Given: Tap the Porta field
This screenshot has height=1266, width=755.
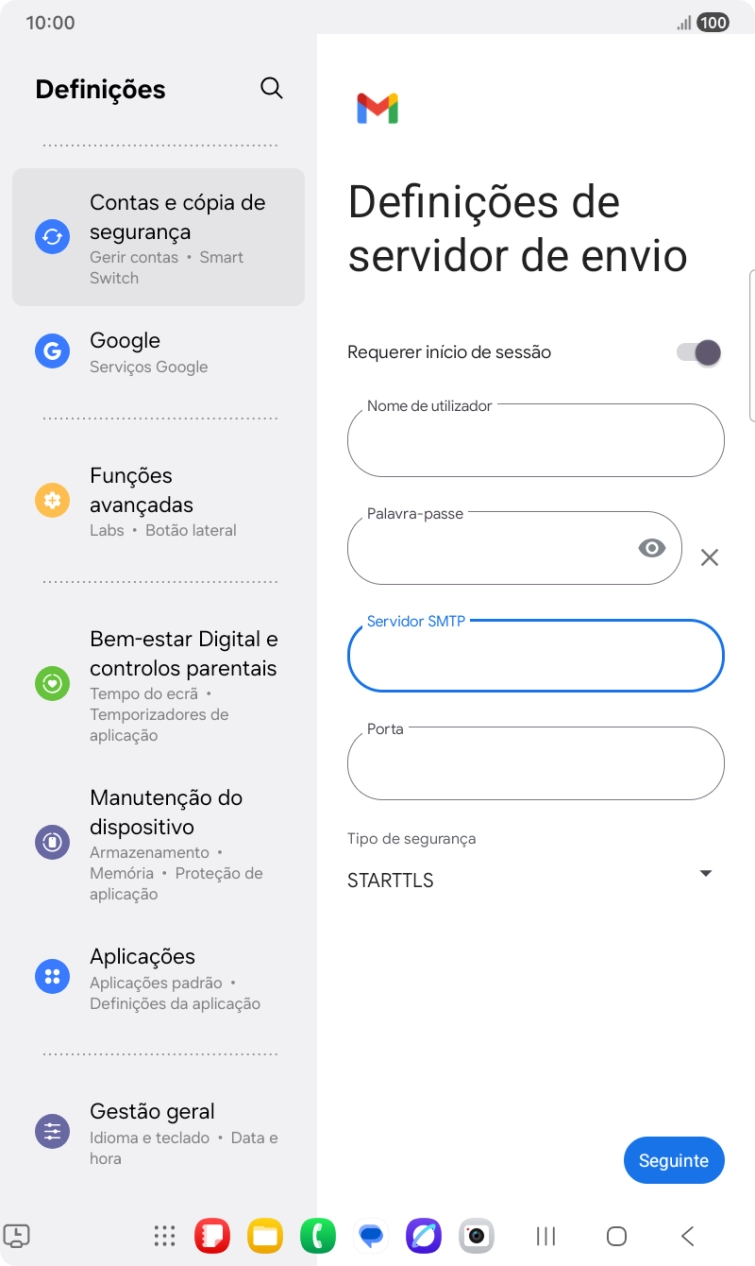Looking at the screenshot, I should click(535, 765).
